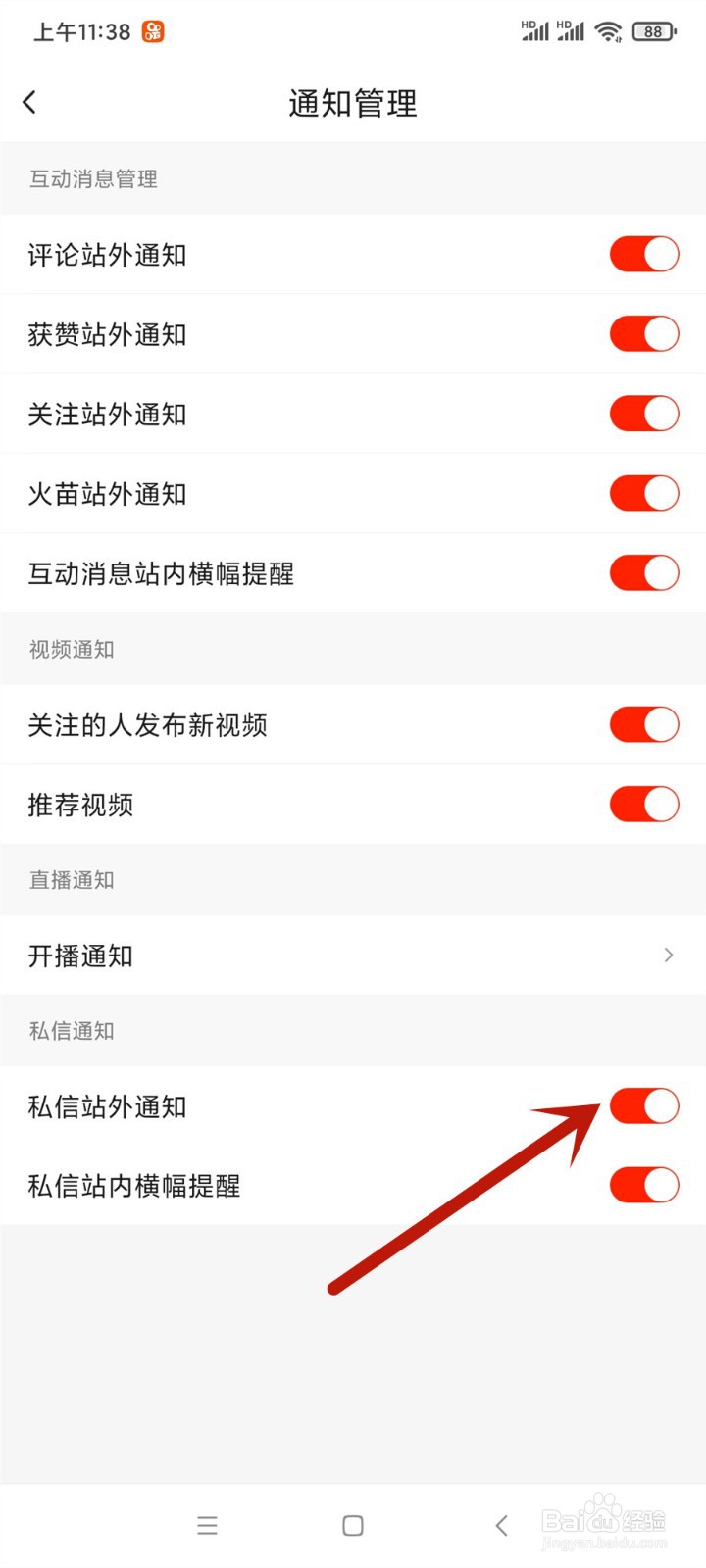Turn off 评论站外通知 switch
Viewport: 706px width, 1568px height.
click(643, 255)
